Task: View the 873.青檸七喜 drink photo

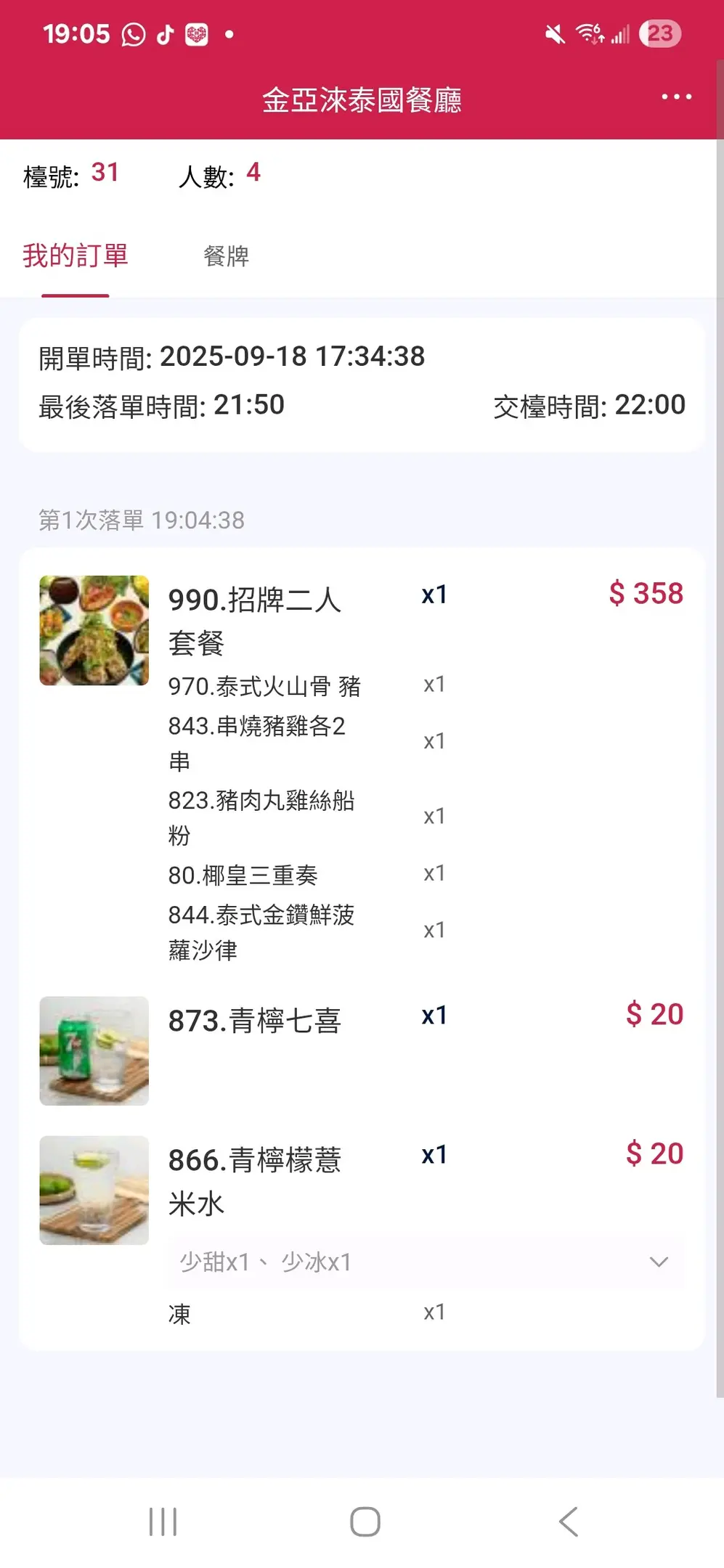Action: (x=94, y=1050)
